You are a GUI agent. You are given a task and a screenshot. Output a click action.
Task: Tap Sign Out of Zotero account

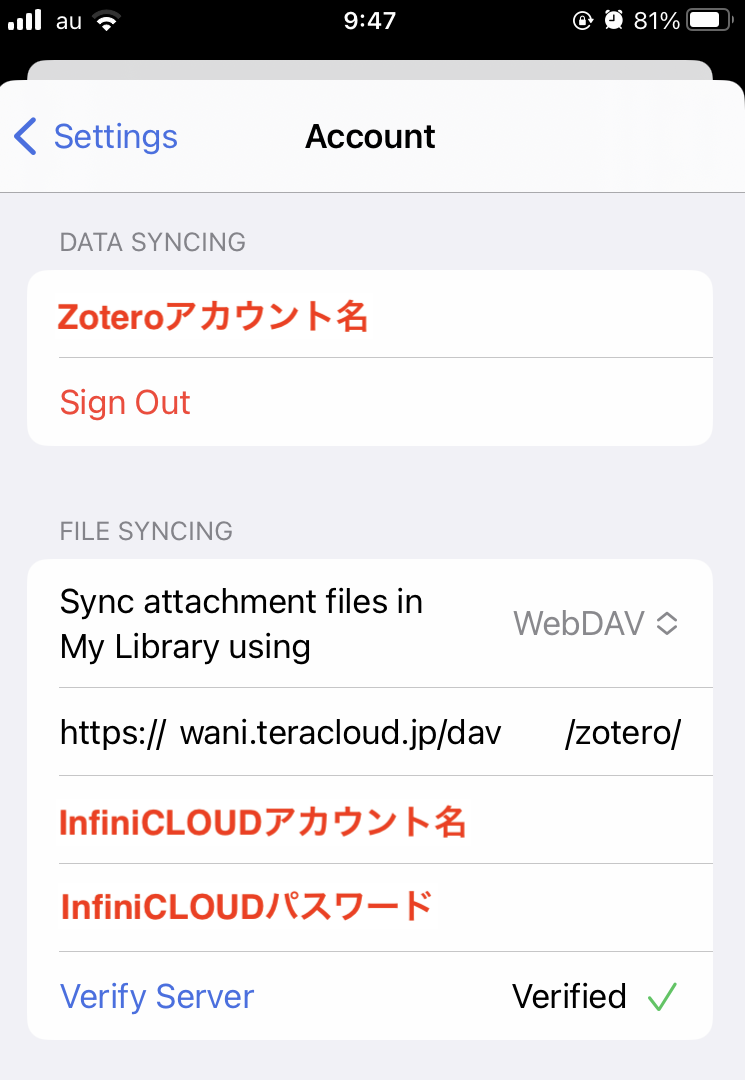pos(125,402)
